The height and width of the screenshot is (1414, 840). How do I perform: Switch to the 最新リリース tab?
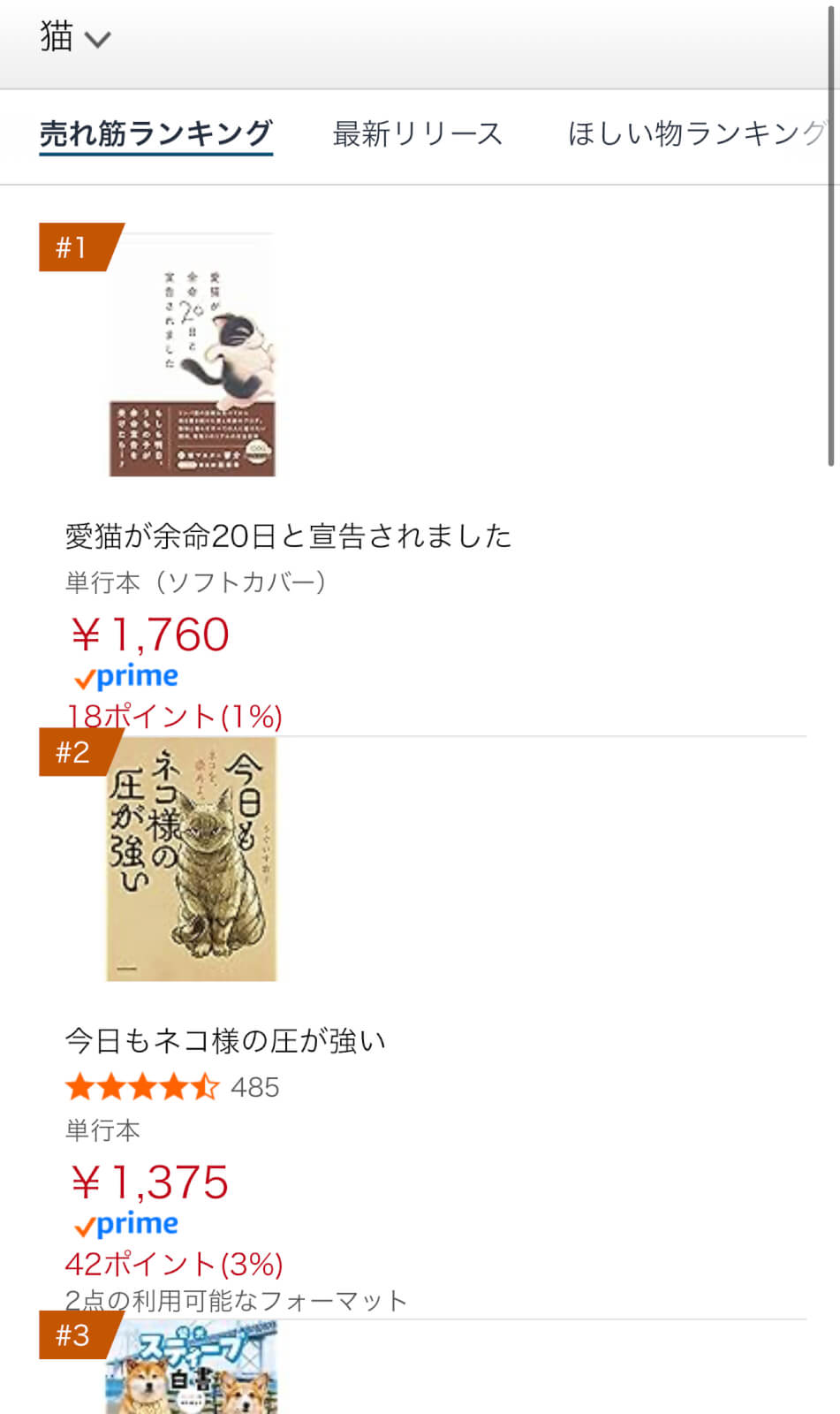coord(417,134)
